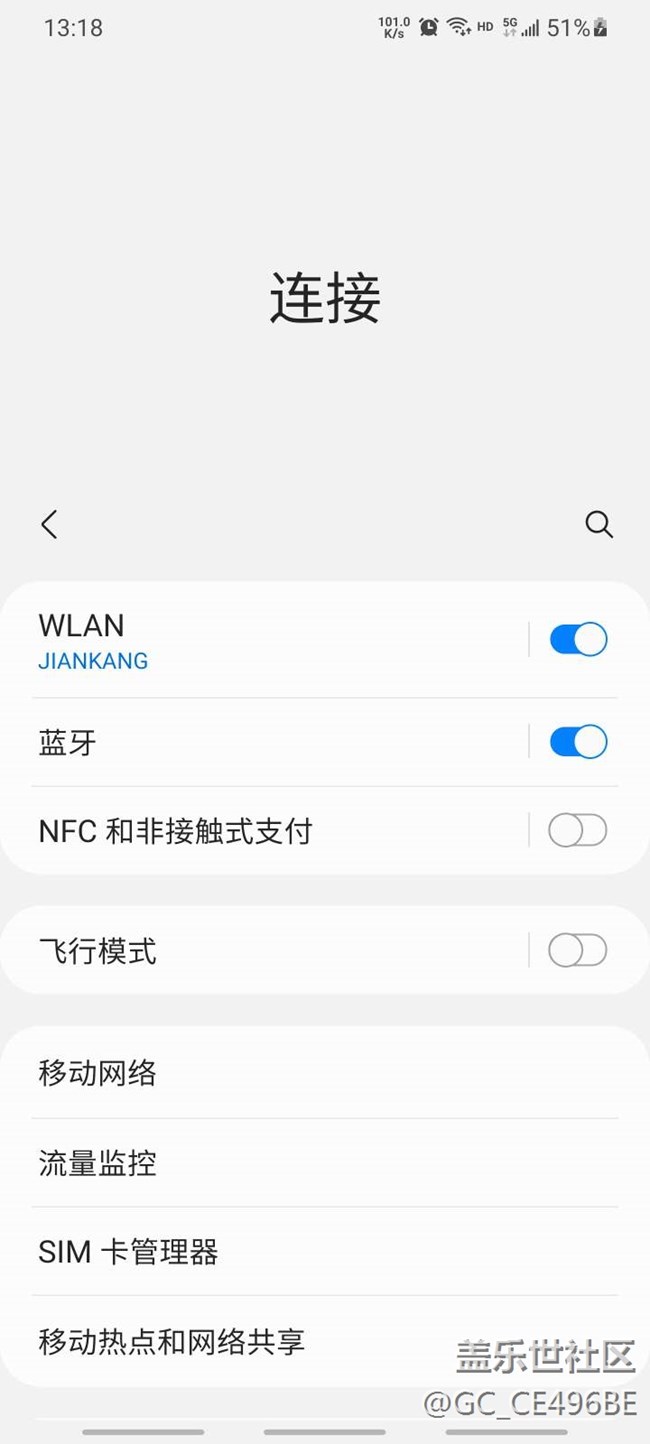Open 移动网络 settings
The image size is (650, 1444).
click(300, 1073)
